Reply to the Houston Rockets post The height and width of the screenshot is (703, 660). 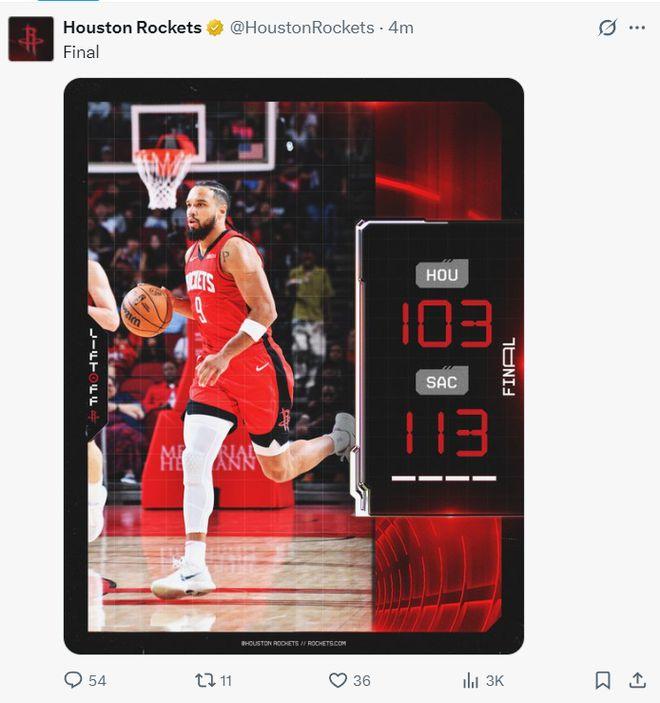[x=73, y=680]
